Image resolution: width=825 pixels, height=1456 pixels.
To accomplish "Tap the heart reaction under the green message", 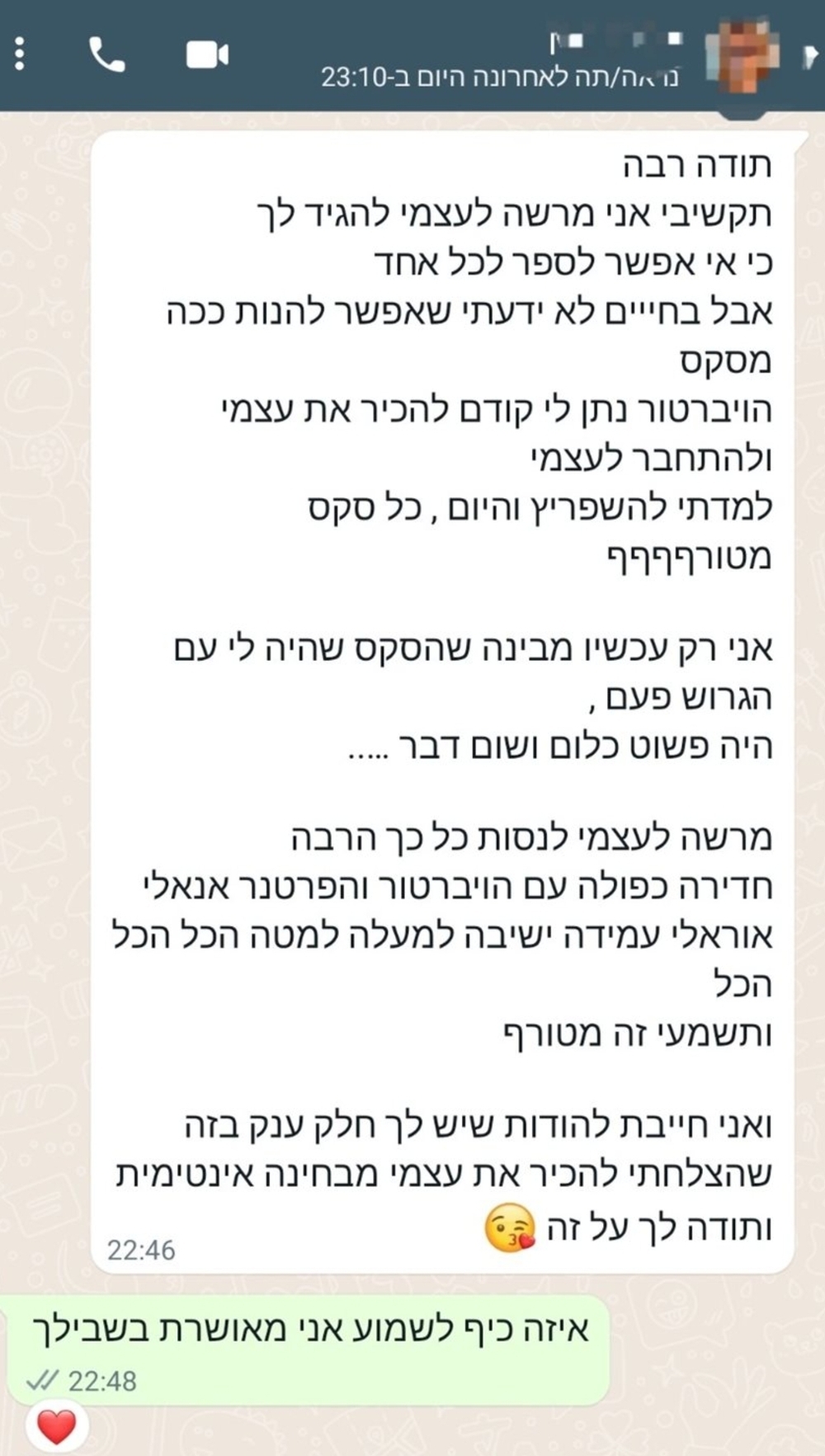I will coord(57,1427).
